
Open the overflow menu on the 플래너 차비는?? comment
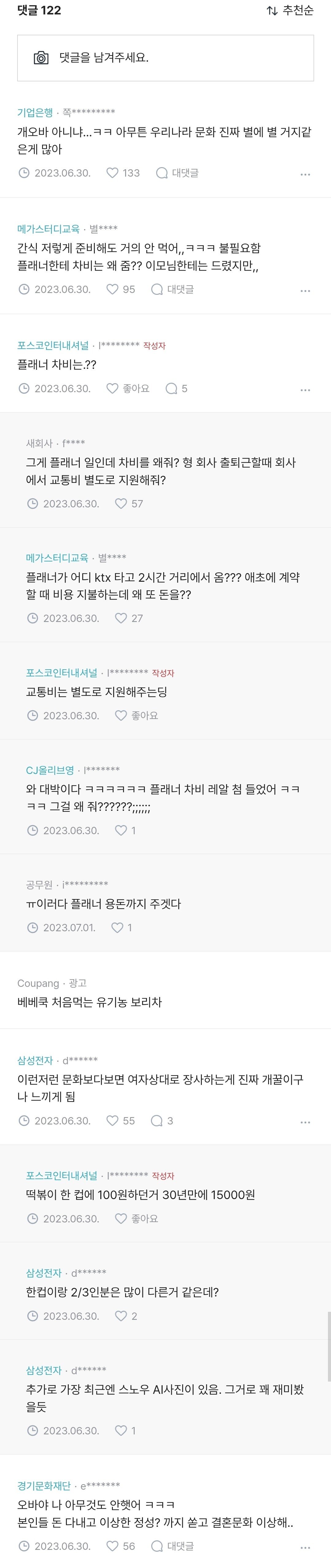[x=306, y=389]
